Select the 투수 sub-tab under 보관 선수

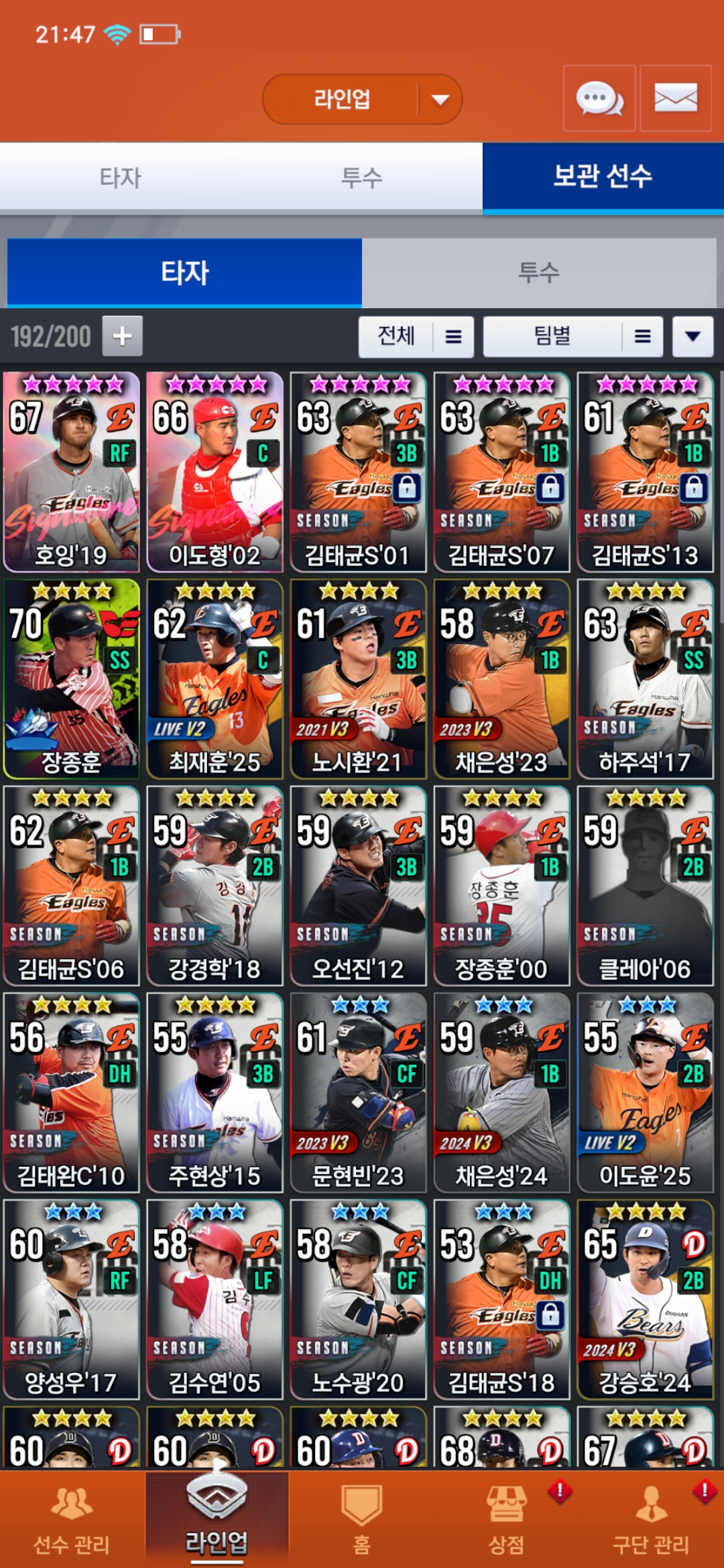click(x=538, y=272)
